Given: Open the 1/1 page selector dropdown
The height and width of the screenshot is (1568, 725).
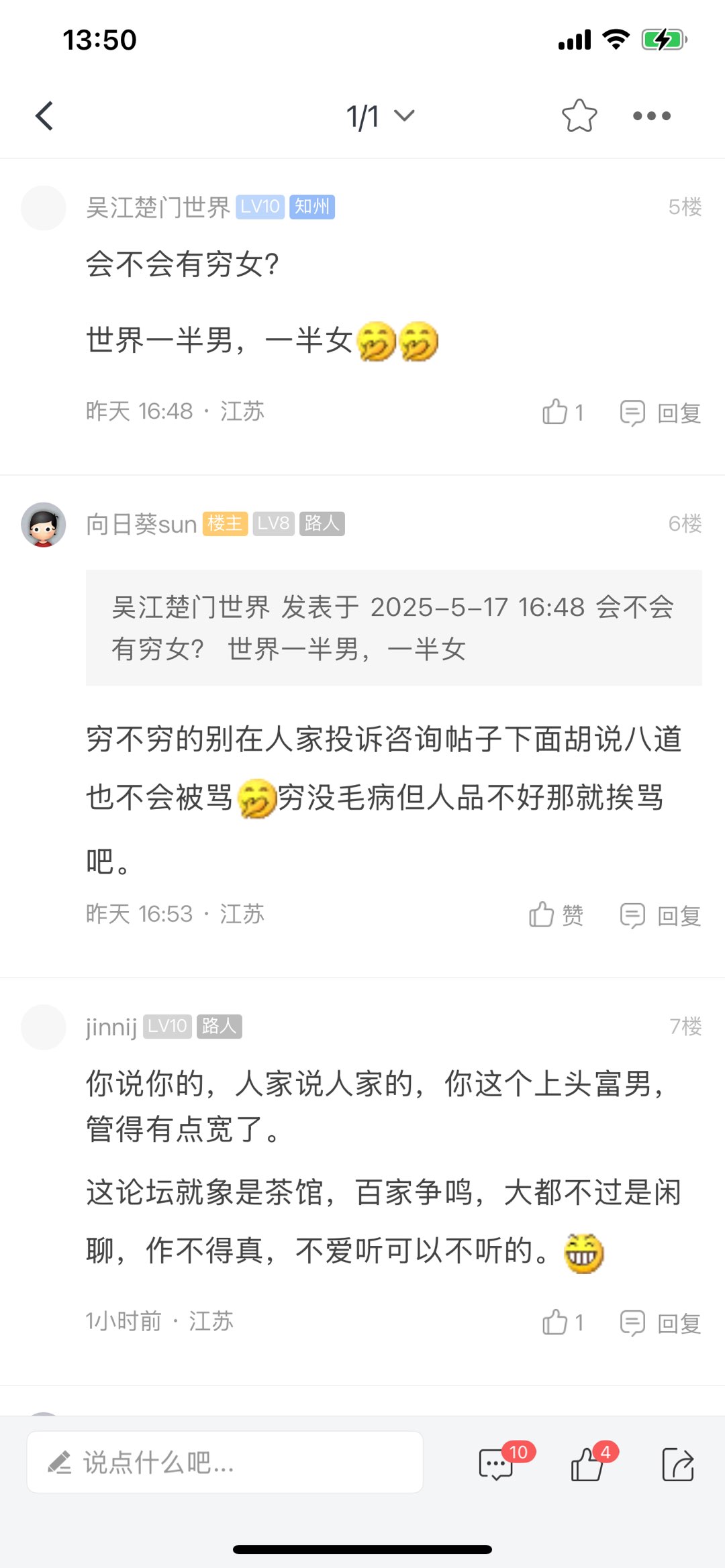Looking at the screenshot, I should [x=380, y=116].
